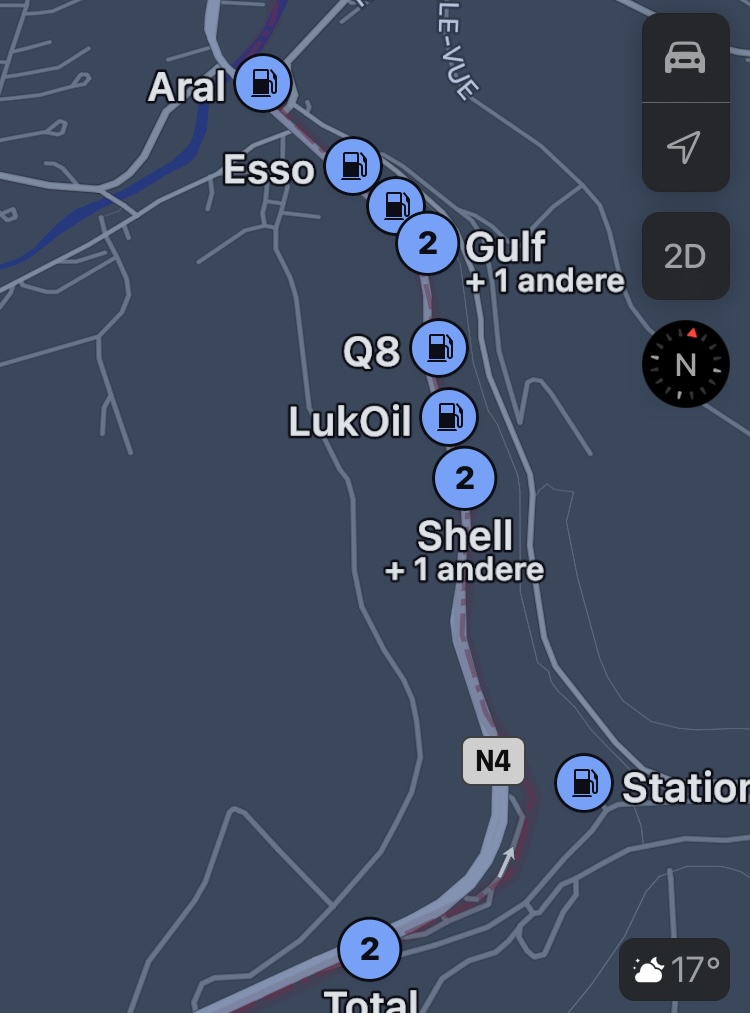Select the Q8 gas station pin
750x1013 pixels.
coord(439,348)
